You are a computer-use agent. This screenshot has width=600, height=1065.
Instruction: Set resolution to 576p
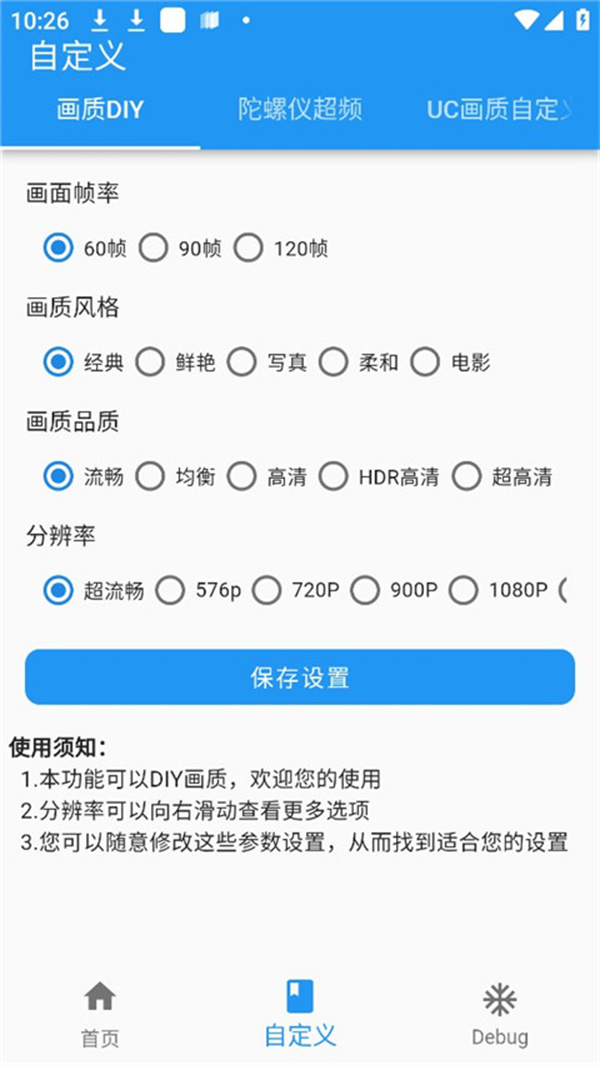click(198, 591)
